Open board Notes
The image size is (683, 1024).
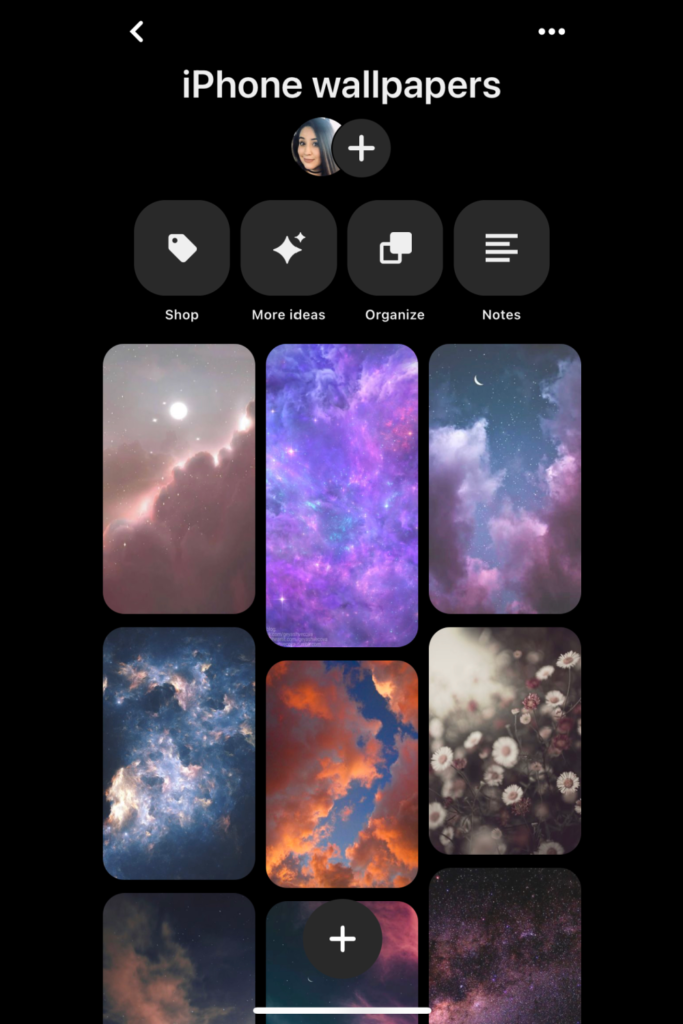[x=501, y=248]
